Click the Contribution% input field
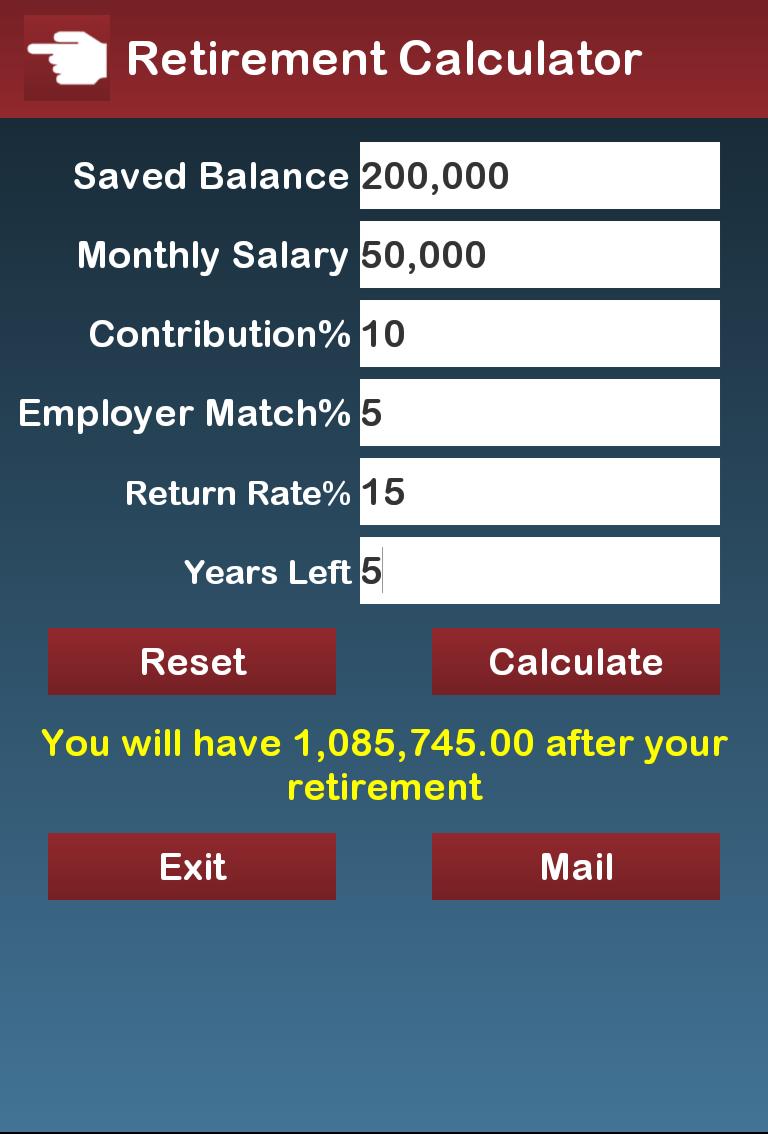The height and width of the screenshot is (1134, 768). [x=539, y=333]
